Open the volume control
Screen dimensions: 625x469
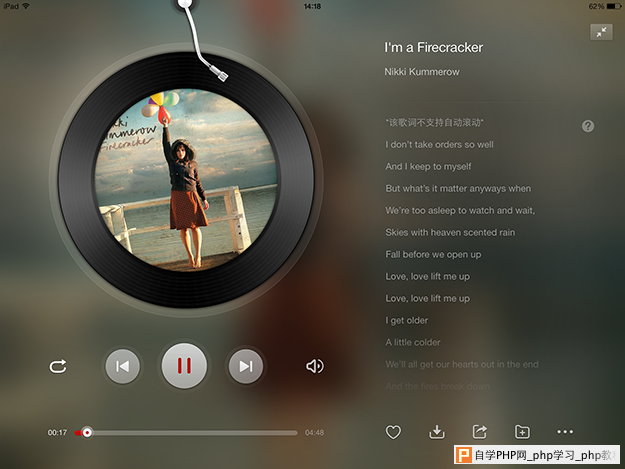point(314,366)
